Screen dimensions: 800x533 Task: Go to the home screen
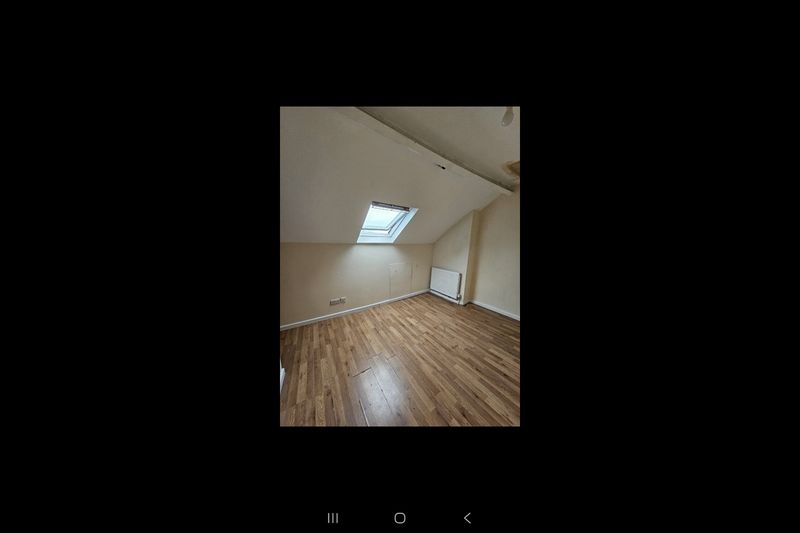point(400,518)
